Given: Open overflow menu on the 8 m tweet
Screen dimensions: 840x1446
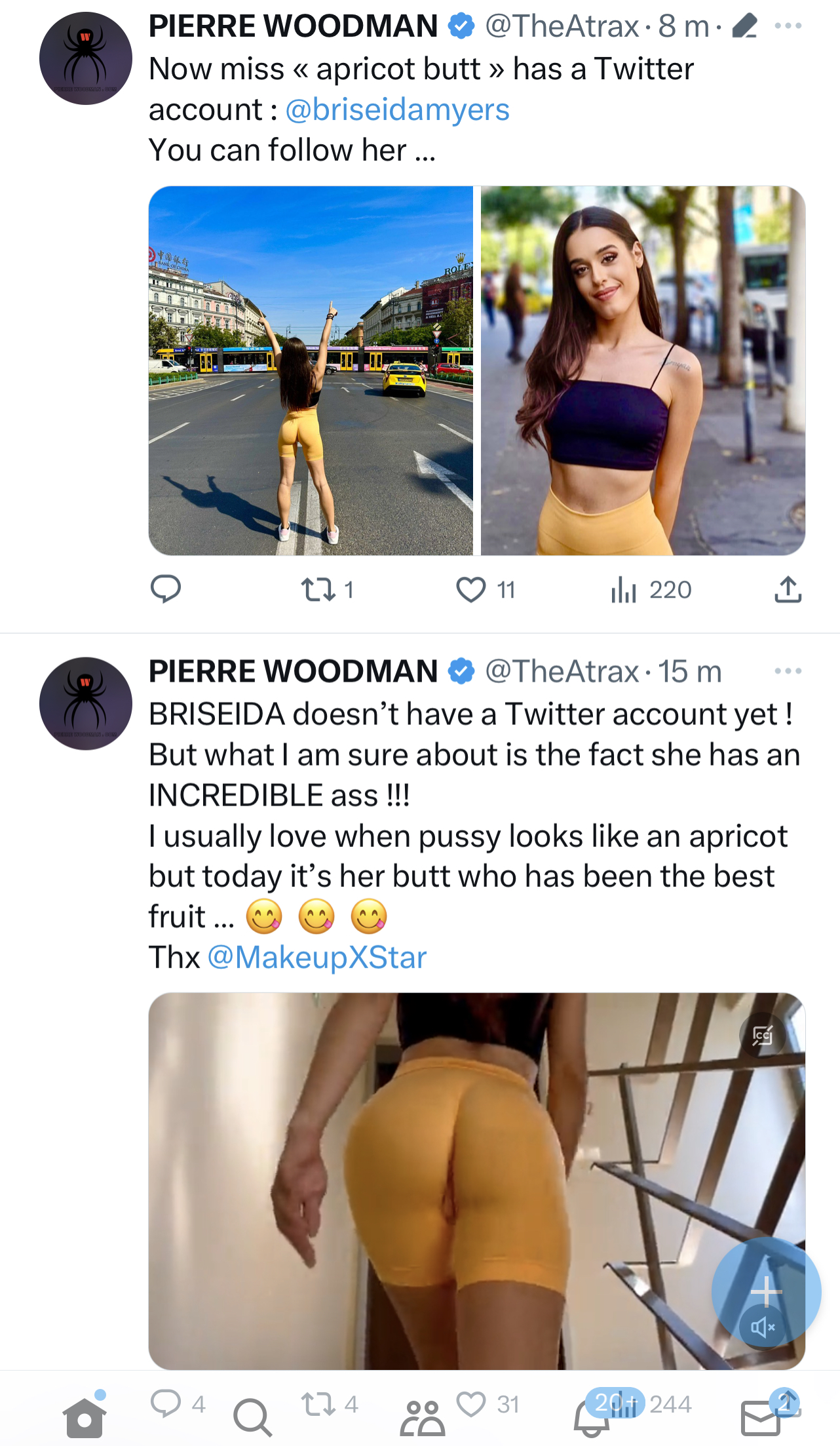Looking at the screenshot, I should click(787, 26).
